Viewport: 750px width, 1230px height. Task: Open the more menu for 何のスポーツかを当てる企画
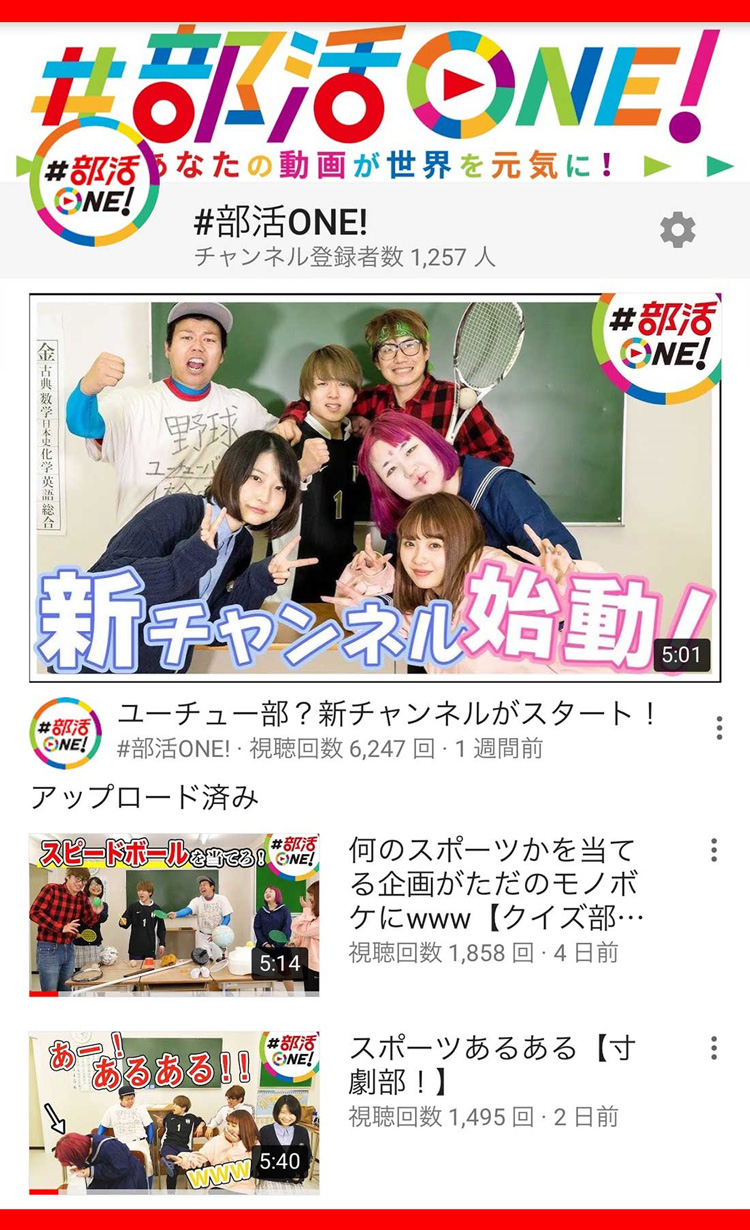point(713,850)
